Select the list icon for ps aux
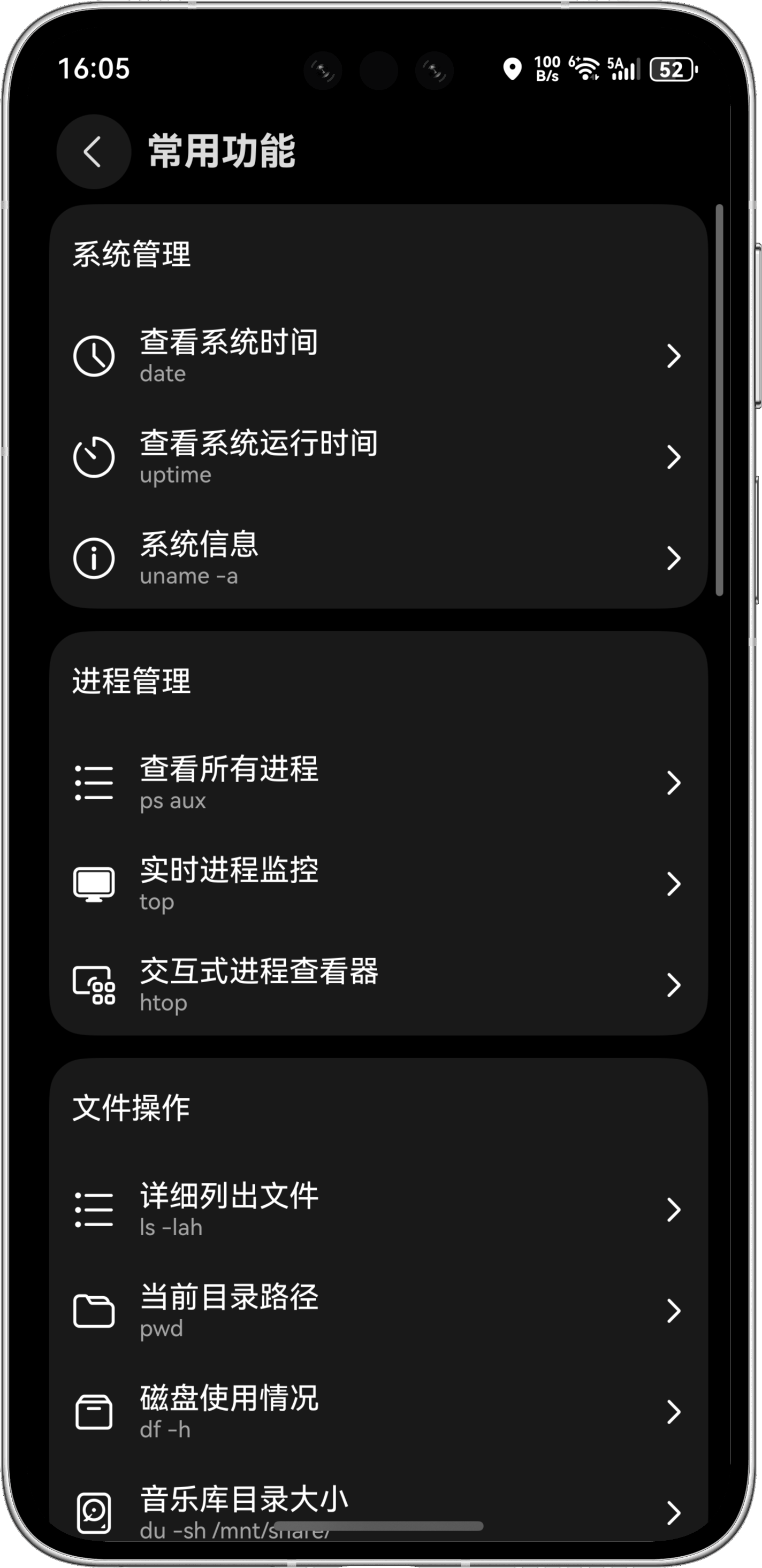Image resolution: width=762 pixels, height=1568 pixels. click(94, 783)
